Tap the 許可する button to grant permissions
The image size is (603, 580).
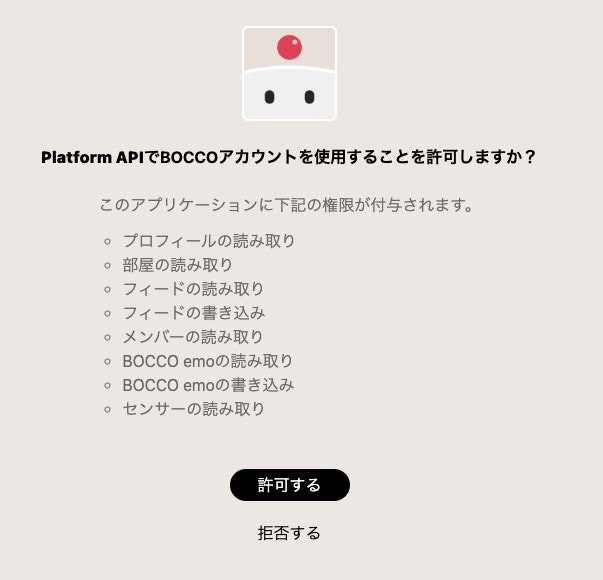tap(289, 485)
